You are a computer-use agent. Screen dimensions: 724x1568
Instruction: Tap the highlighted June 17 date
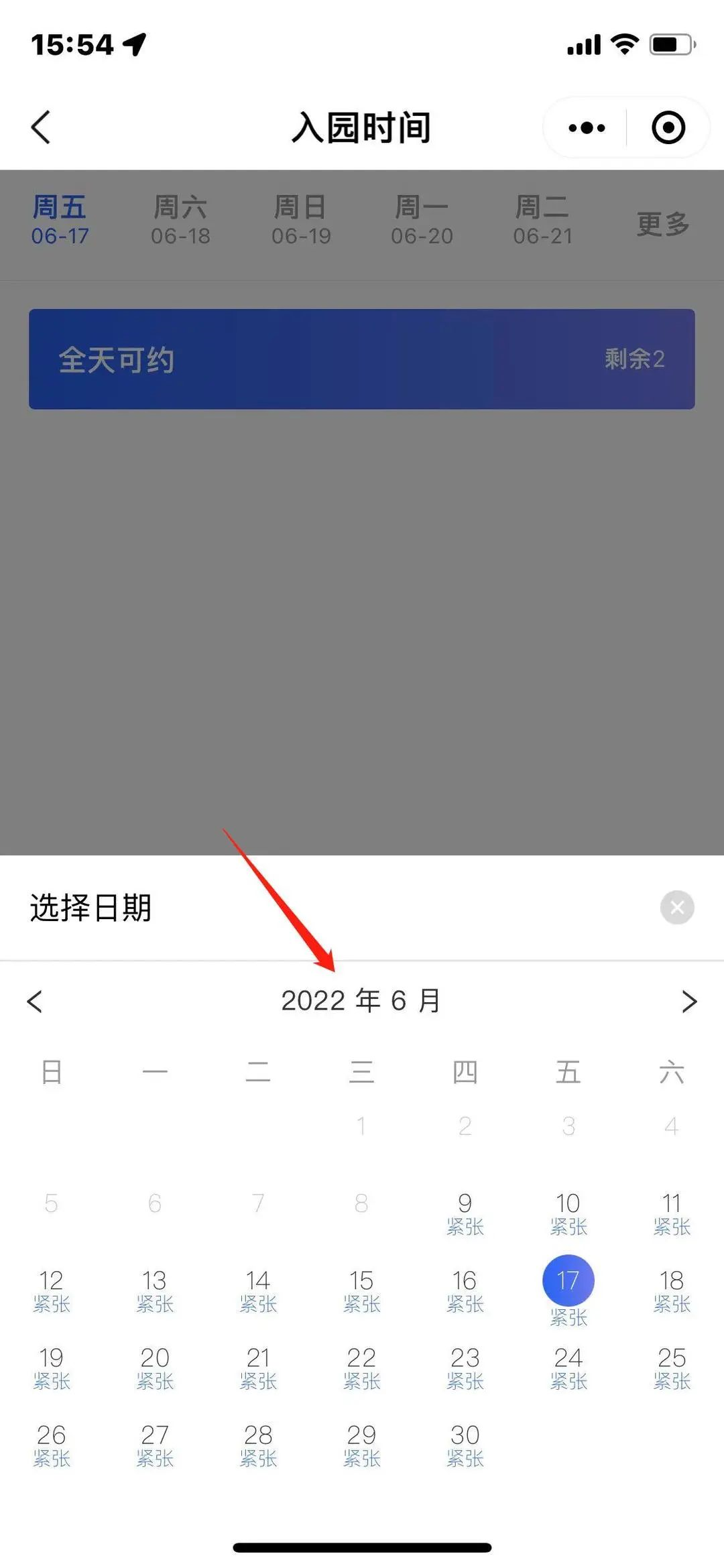click(x=568, y=1280)
